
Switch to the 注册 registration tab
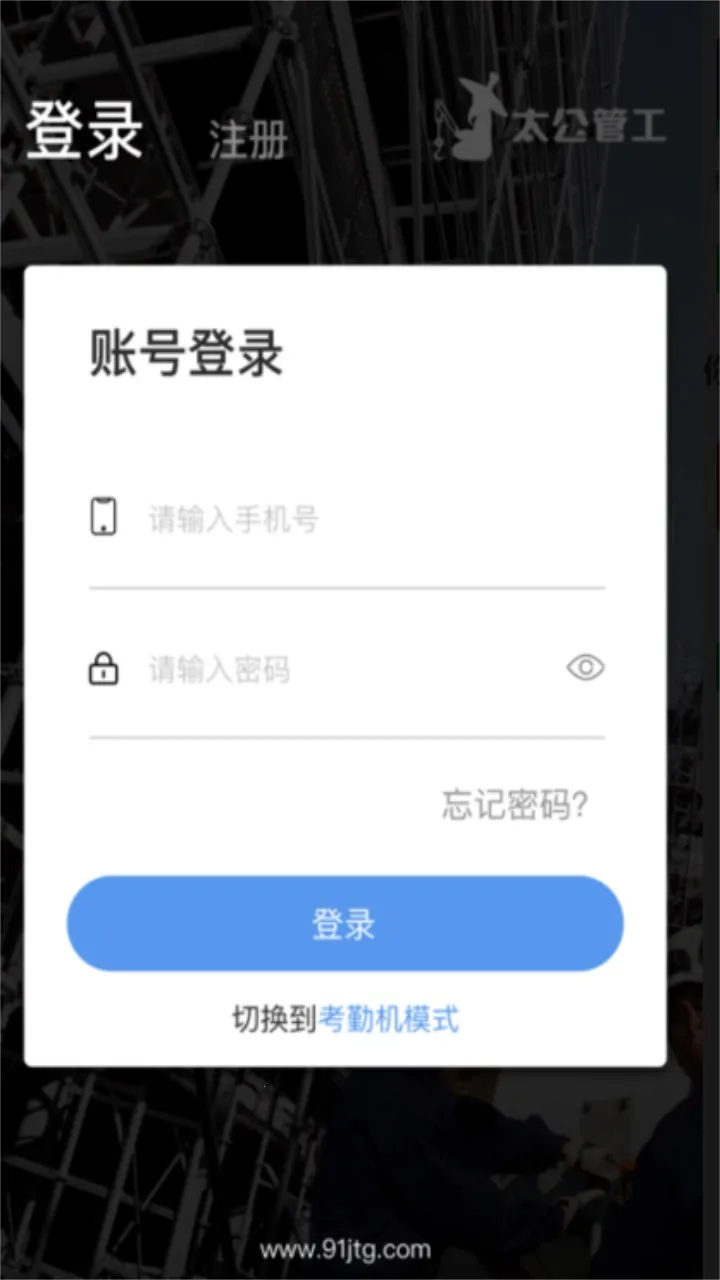[x=248, y=140]
